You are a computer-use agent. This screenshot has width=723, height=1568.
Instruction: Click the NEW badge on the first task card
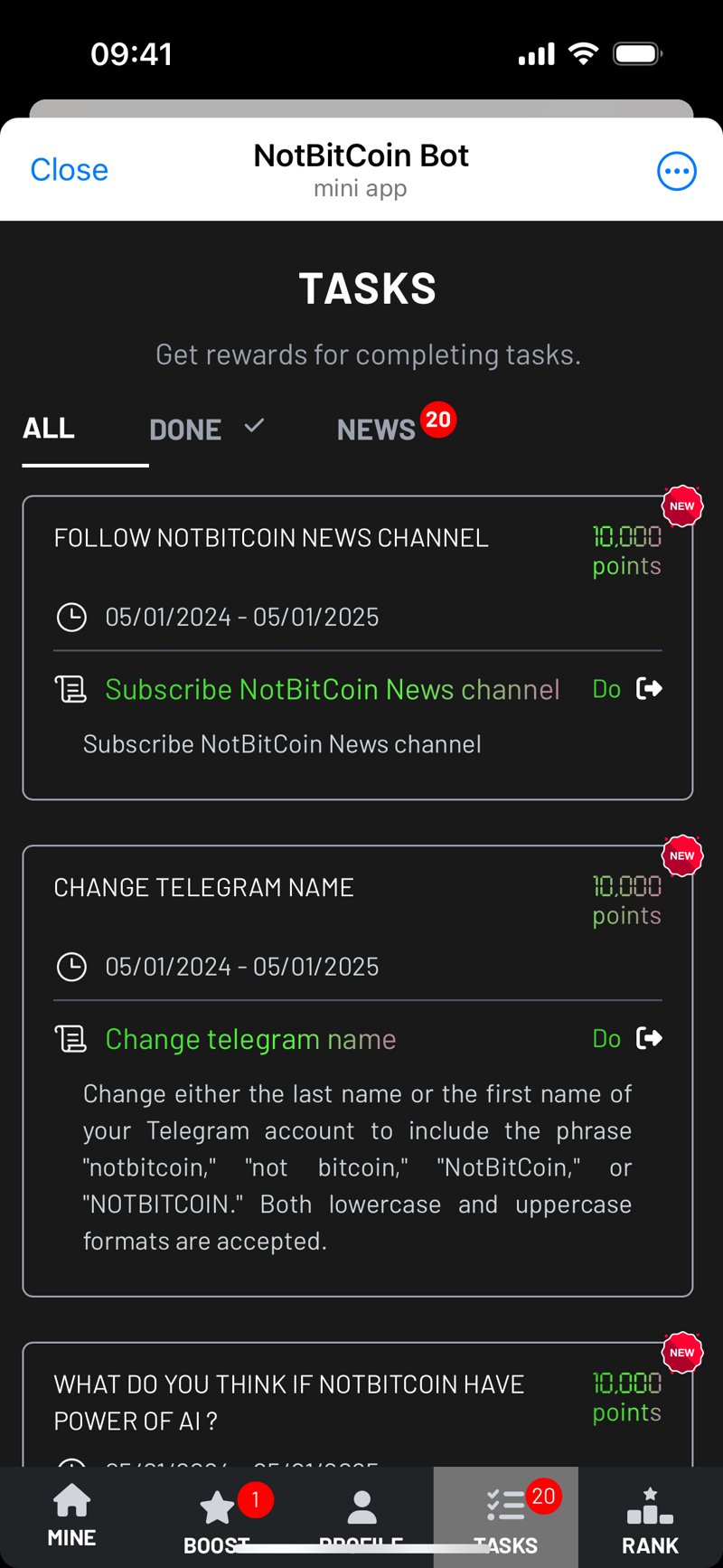pyautogui.click(x=681, y=505)
